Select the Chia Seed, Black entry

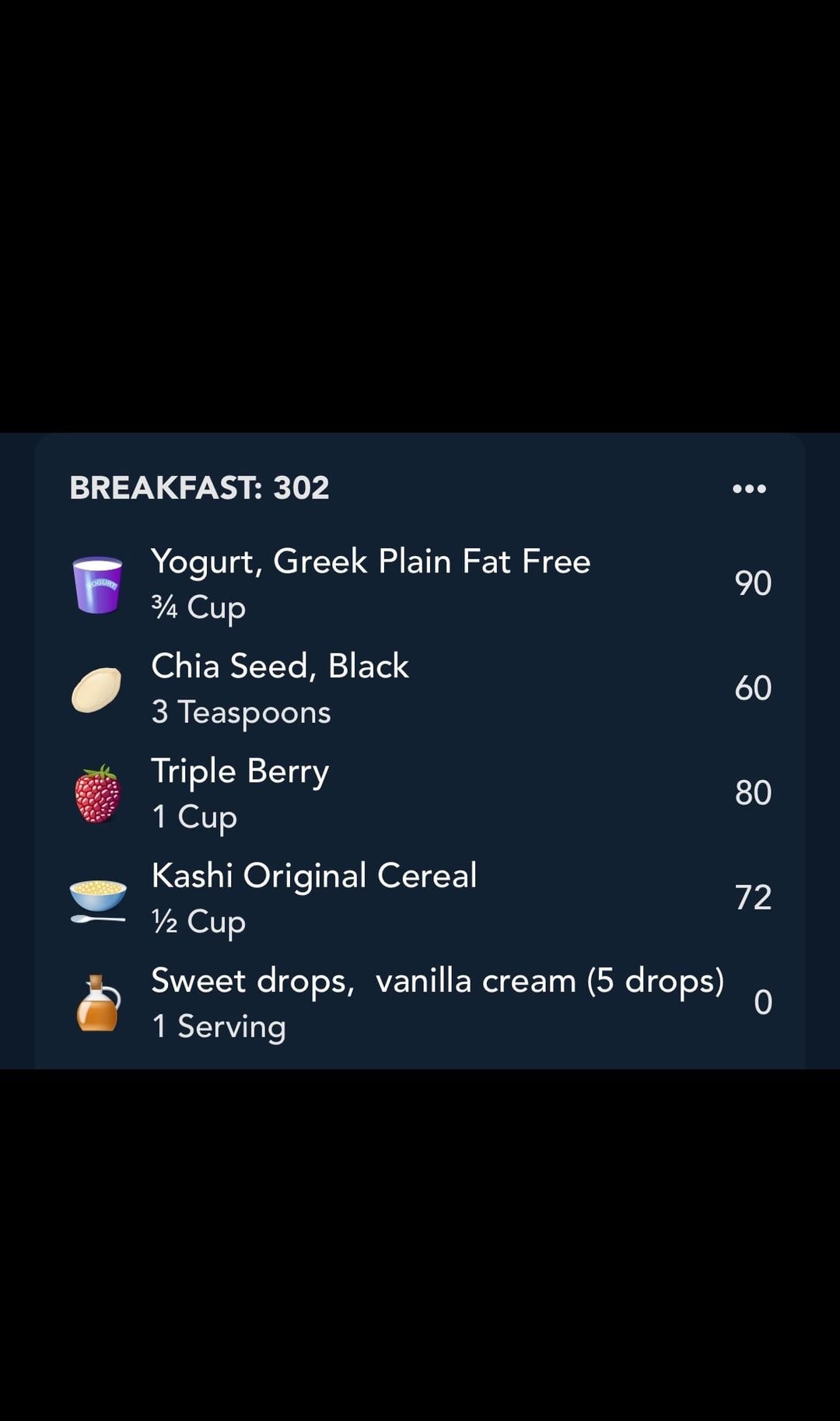420,688
